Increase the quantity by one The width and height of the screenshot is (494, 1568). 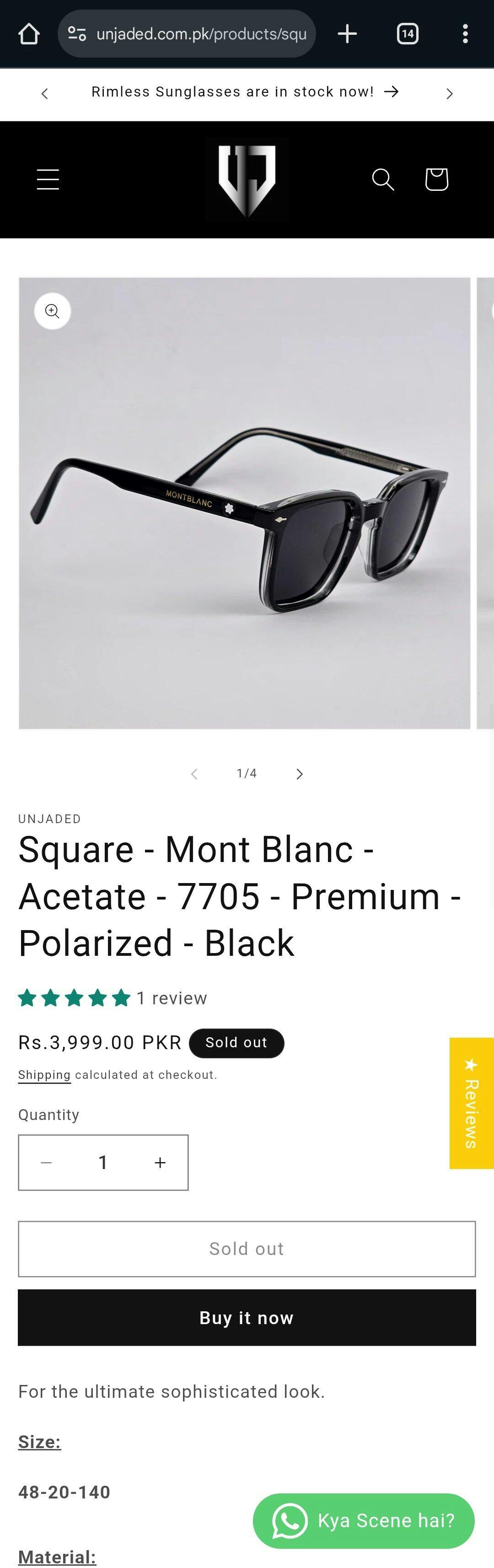click(160, 1163)
